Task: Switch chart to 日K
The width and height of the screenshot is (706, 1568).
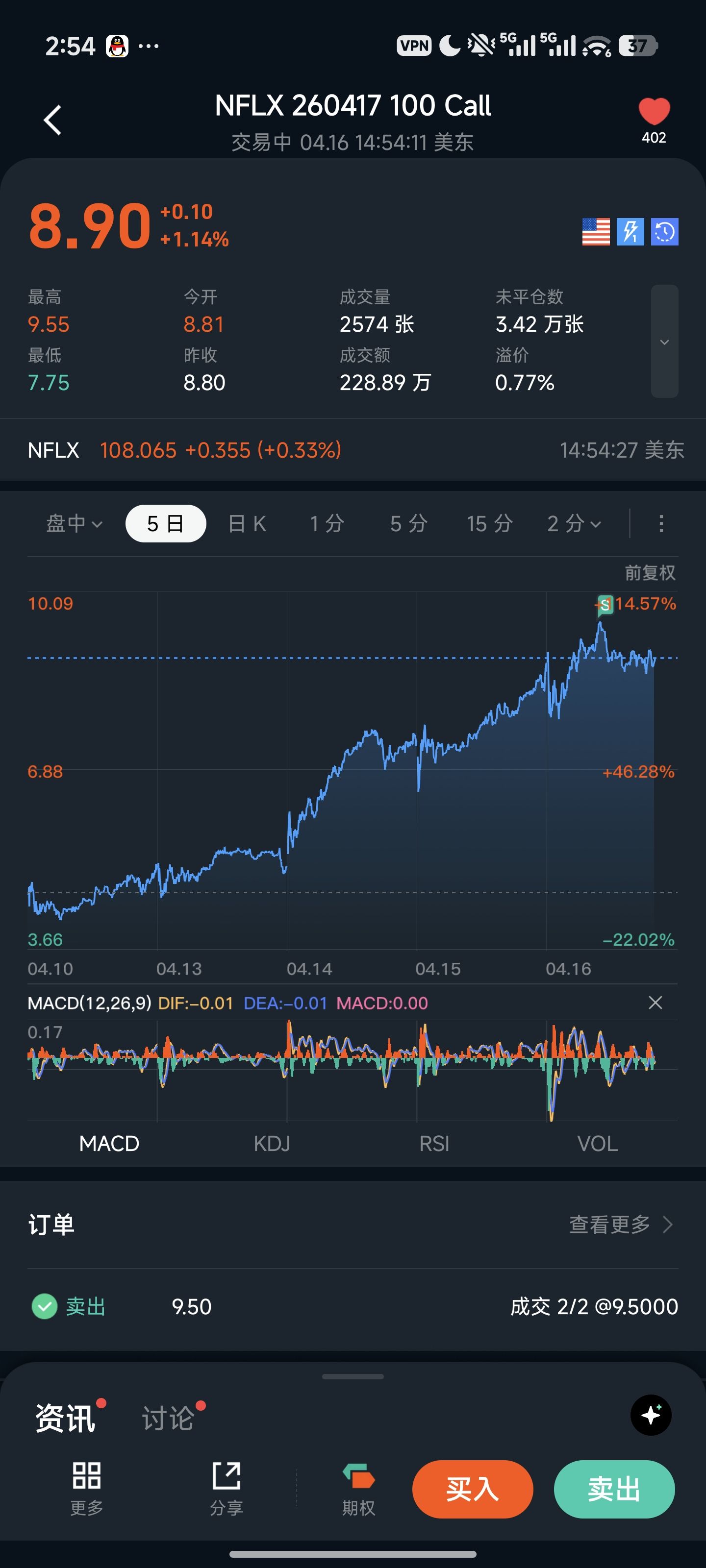Action: click(247, 523)
